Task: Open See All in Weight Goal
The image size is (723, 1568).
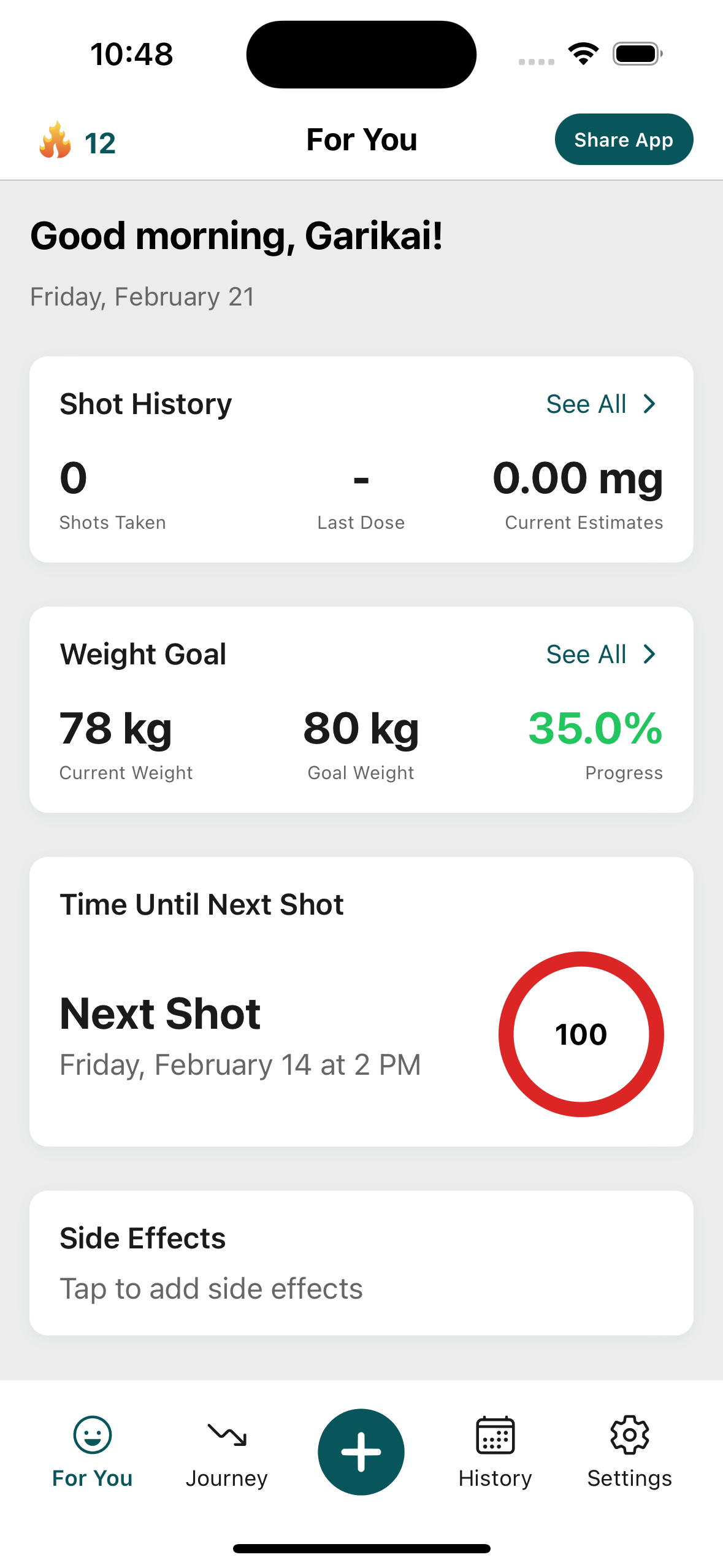Action: coord(600,655)
